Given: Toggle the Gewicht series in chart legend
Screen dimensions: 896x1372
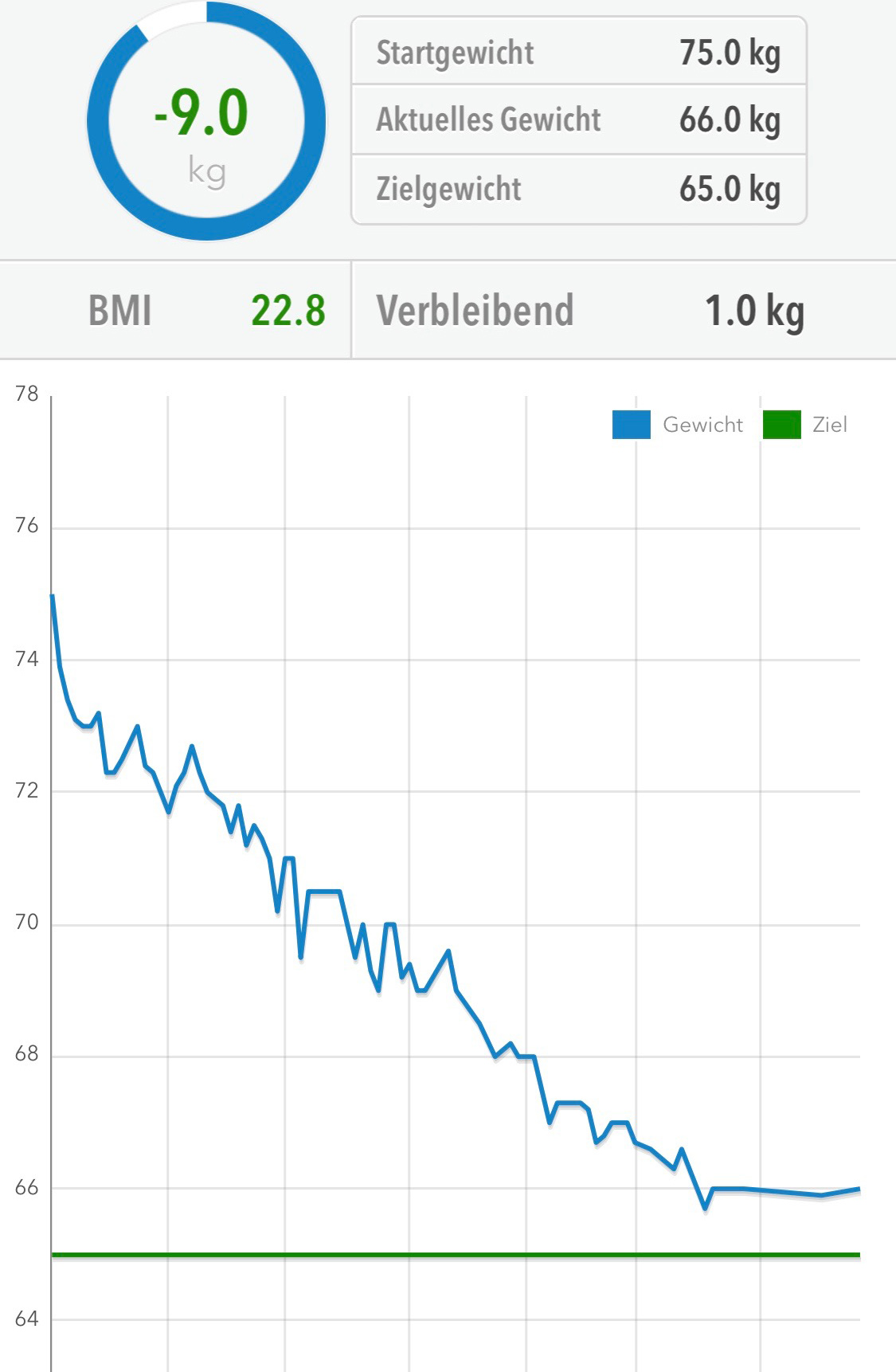Looking at the screenshot, I should pyautogui.click(x=678, y=425).
